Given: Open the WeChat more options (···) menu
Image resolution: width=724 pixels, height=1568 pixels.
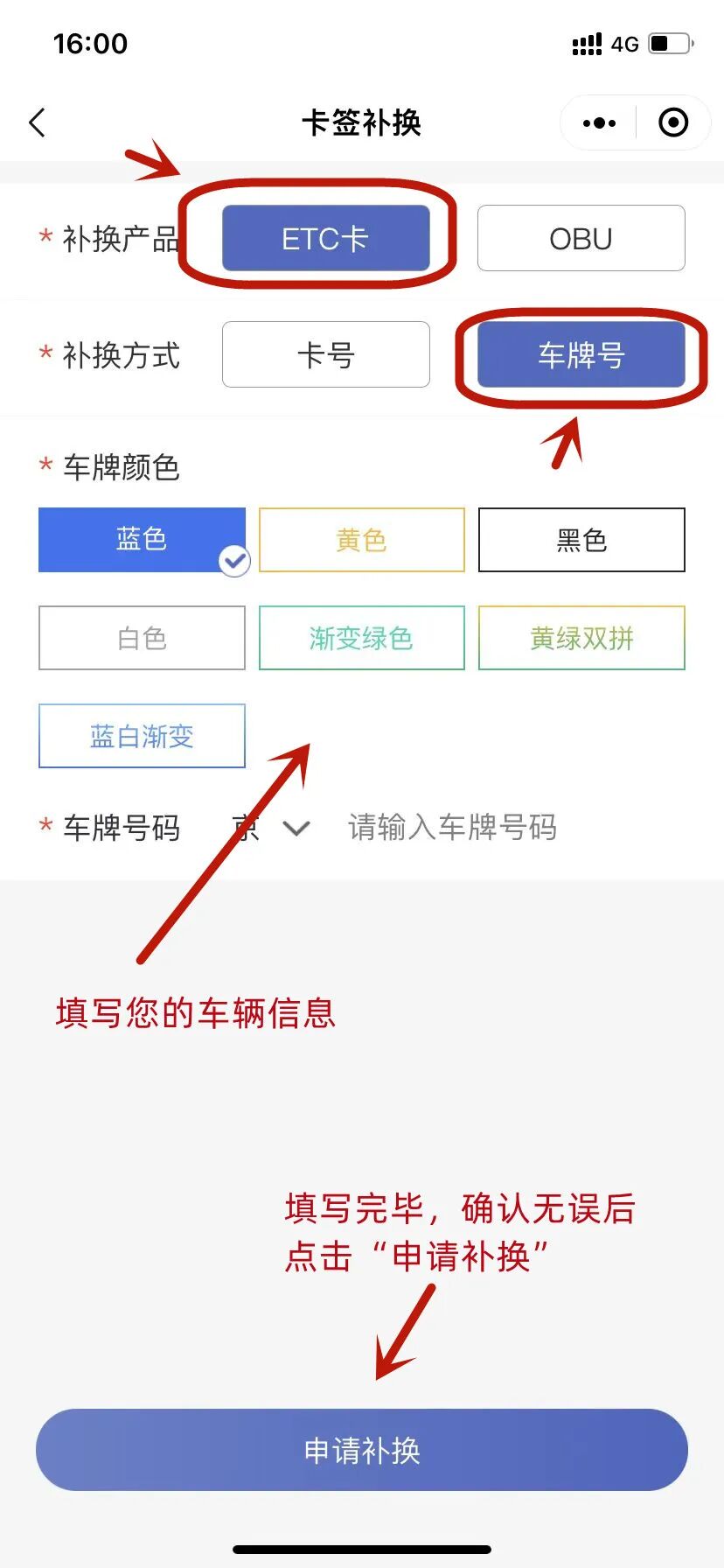Looking at the screenshot, I should coord(598,122).
